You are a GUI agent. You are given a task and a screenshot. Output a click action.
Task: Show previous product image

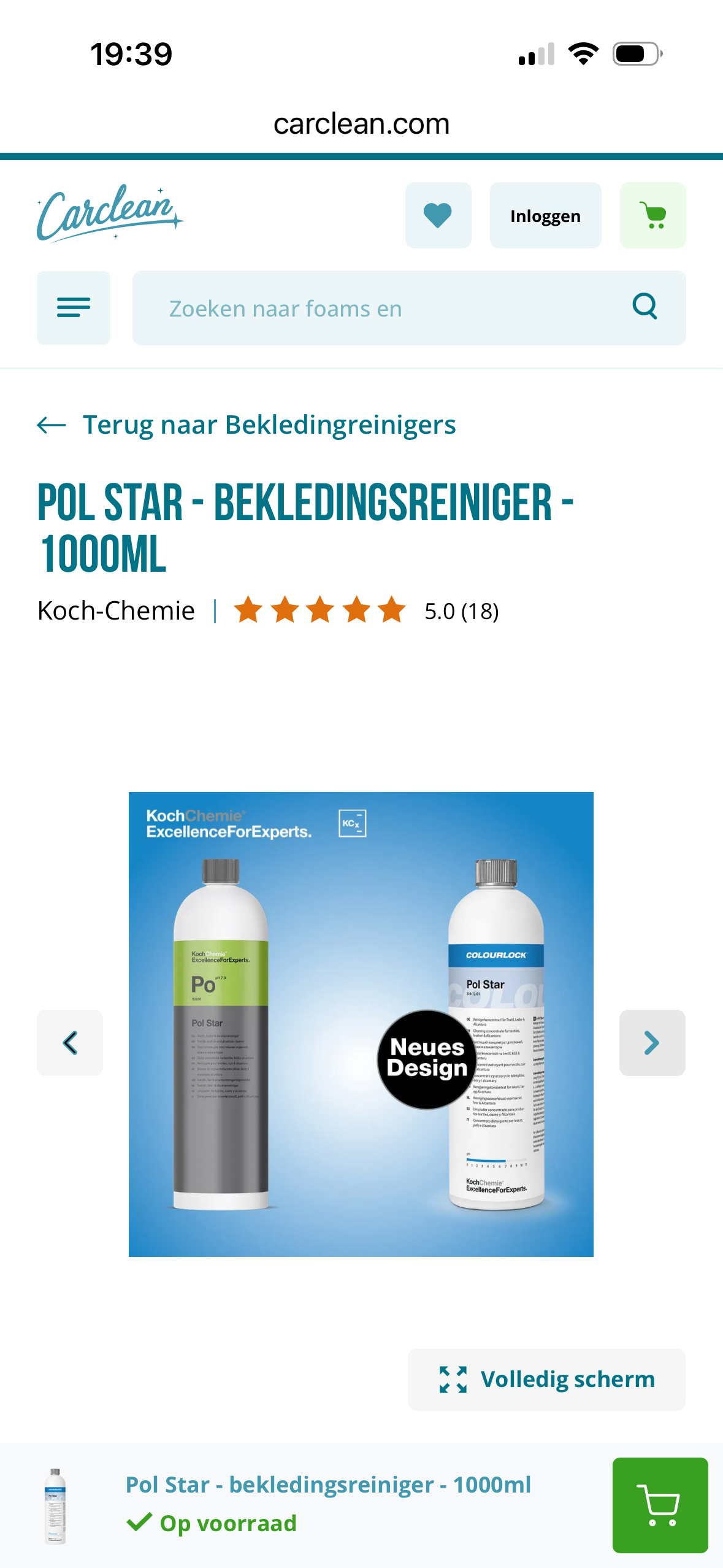70,1042
